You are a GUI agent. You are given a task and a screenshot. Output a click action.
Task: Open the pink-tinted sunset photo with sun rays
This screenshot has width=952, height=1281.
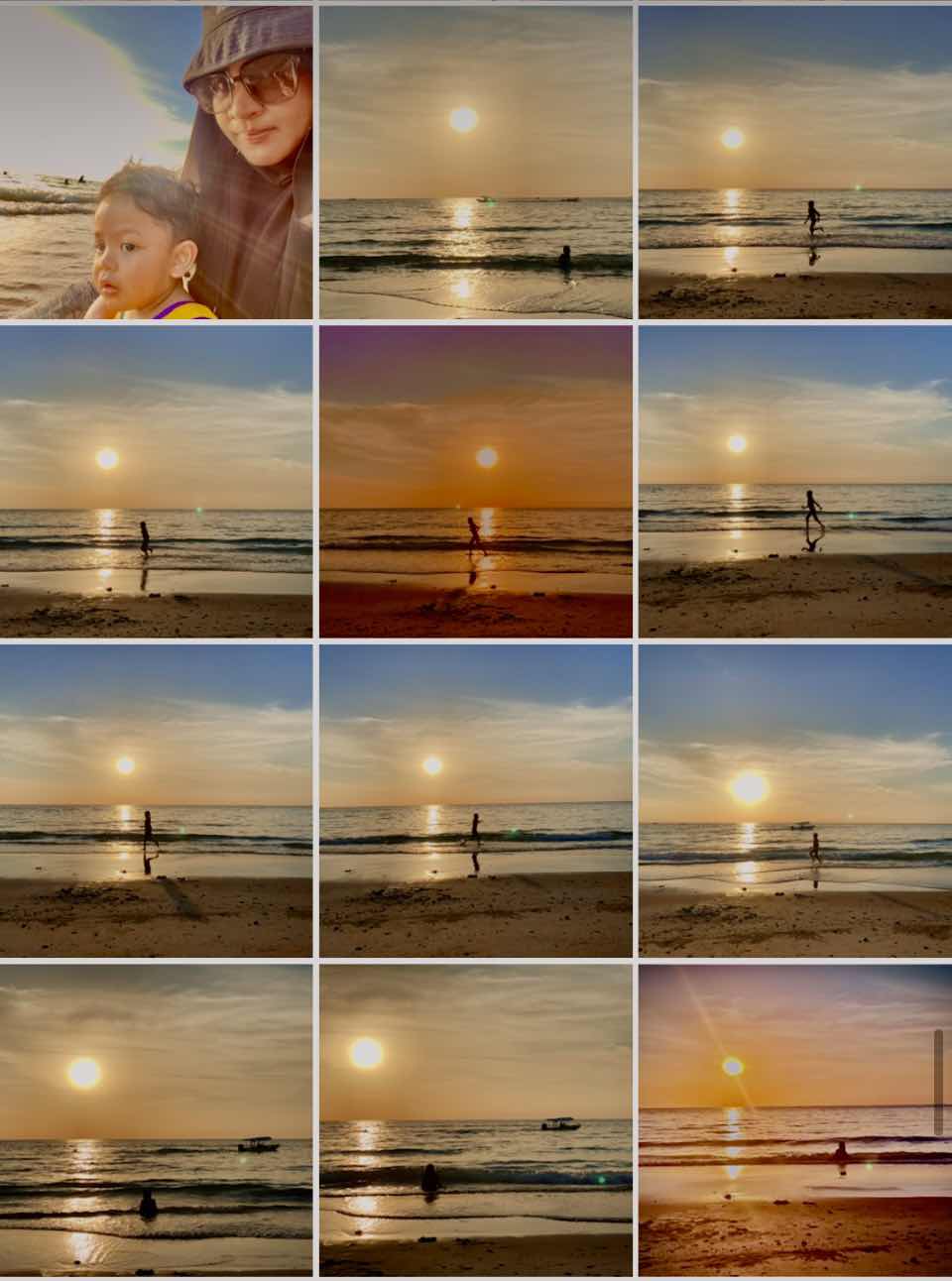tap(794, 1120)
